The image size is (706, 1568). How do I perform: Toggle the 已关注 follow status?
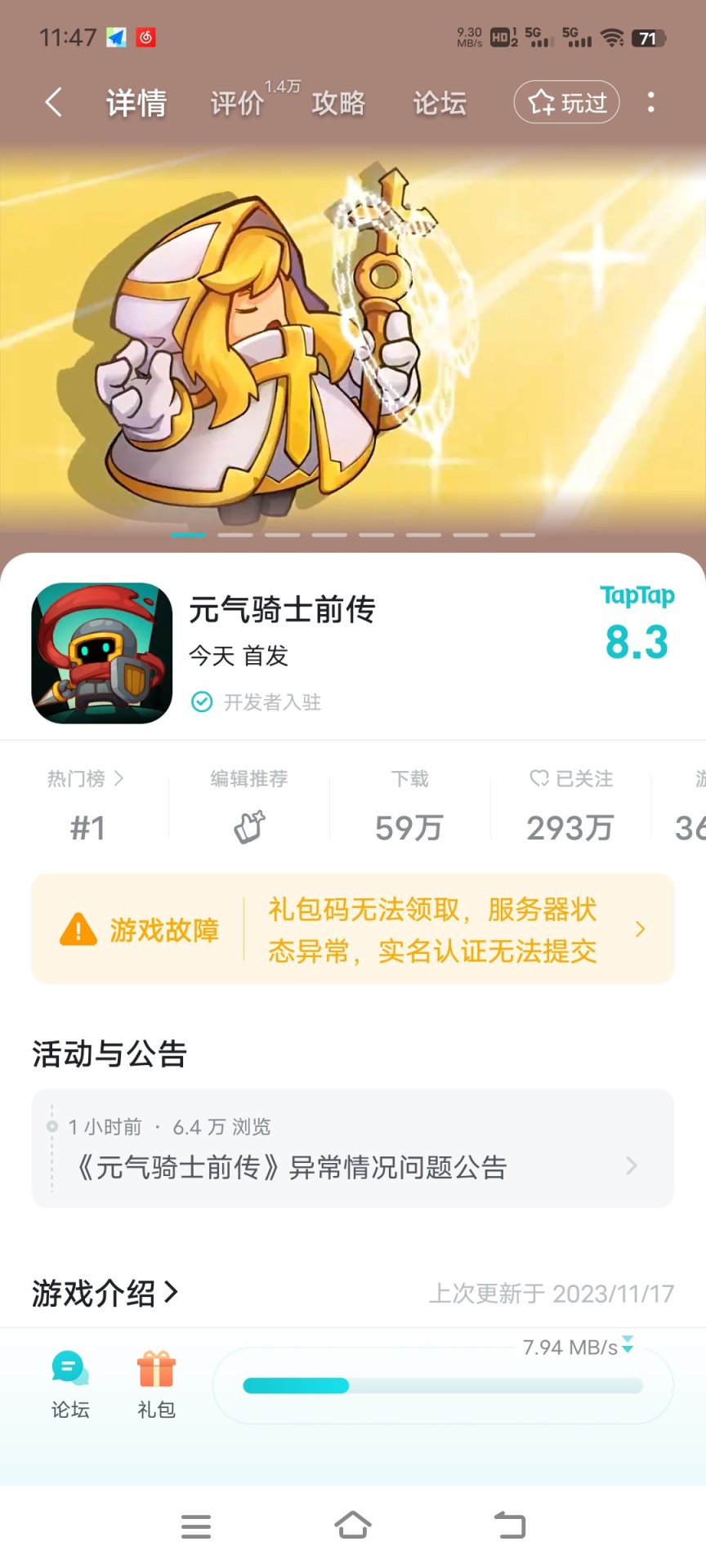click(570, 806)
